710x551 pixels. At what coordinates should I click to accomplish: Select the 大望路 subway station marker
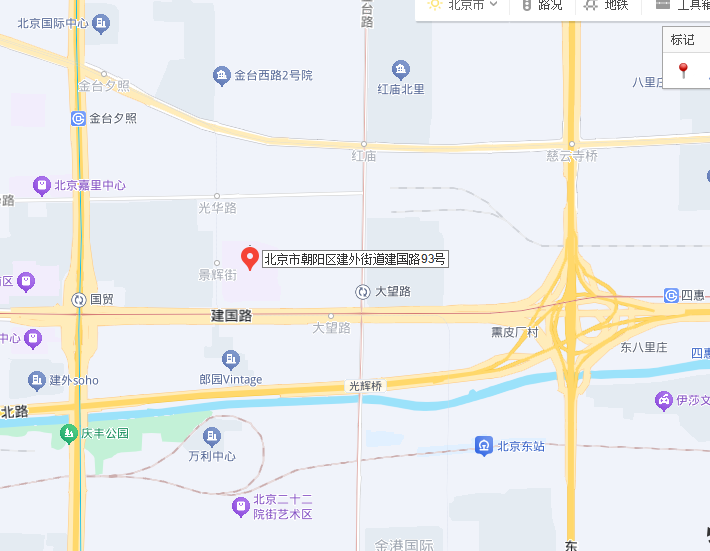[364, 292]
